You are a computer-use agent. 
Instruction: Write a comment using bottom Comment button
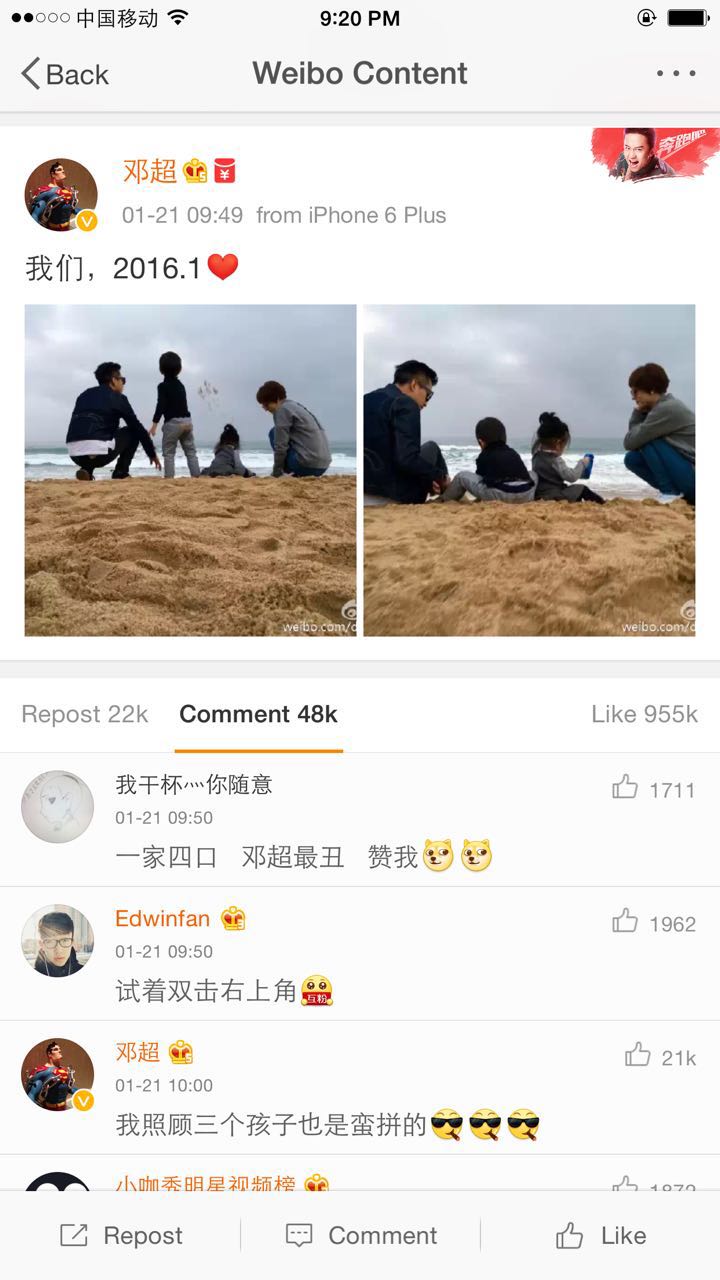[361, 1236]
